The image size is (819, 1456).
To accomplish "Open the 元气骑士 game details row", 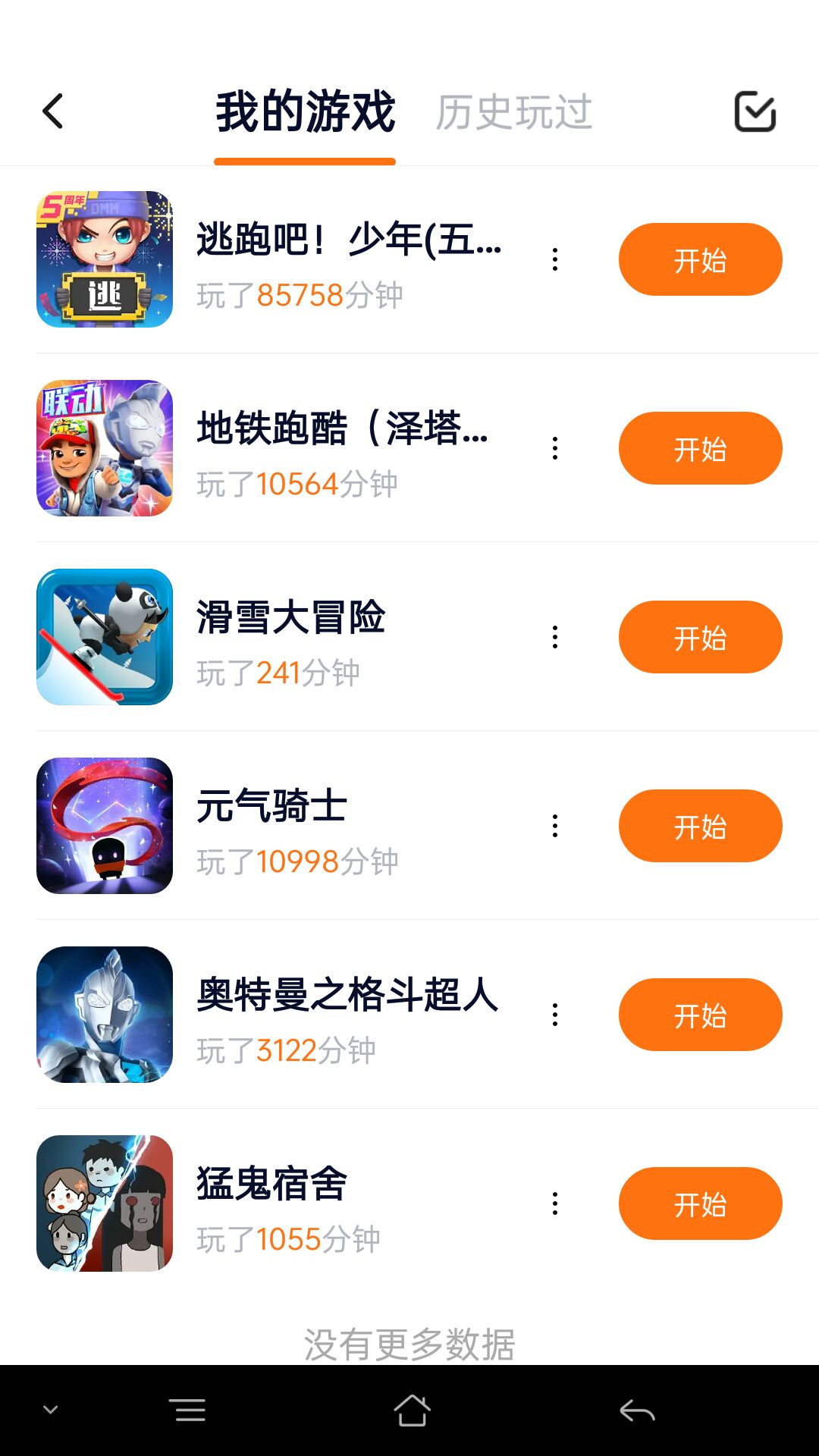I will (341, 826).
